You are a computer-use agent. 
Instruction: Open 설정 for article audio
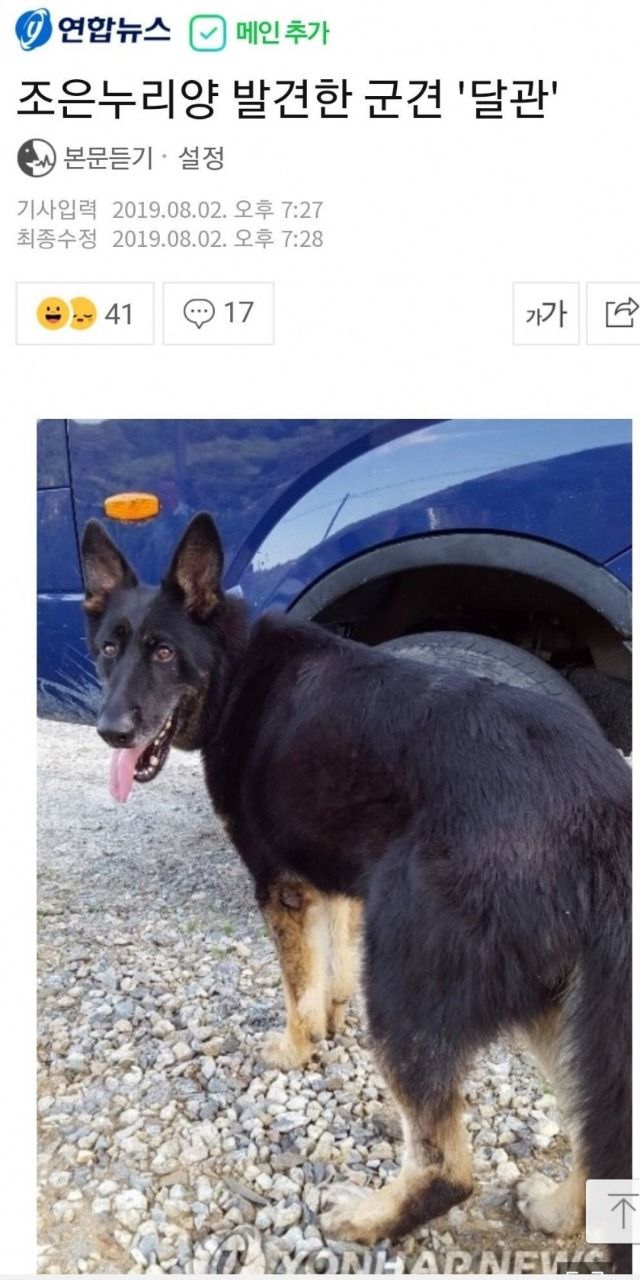201,157
